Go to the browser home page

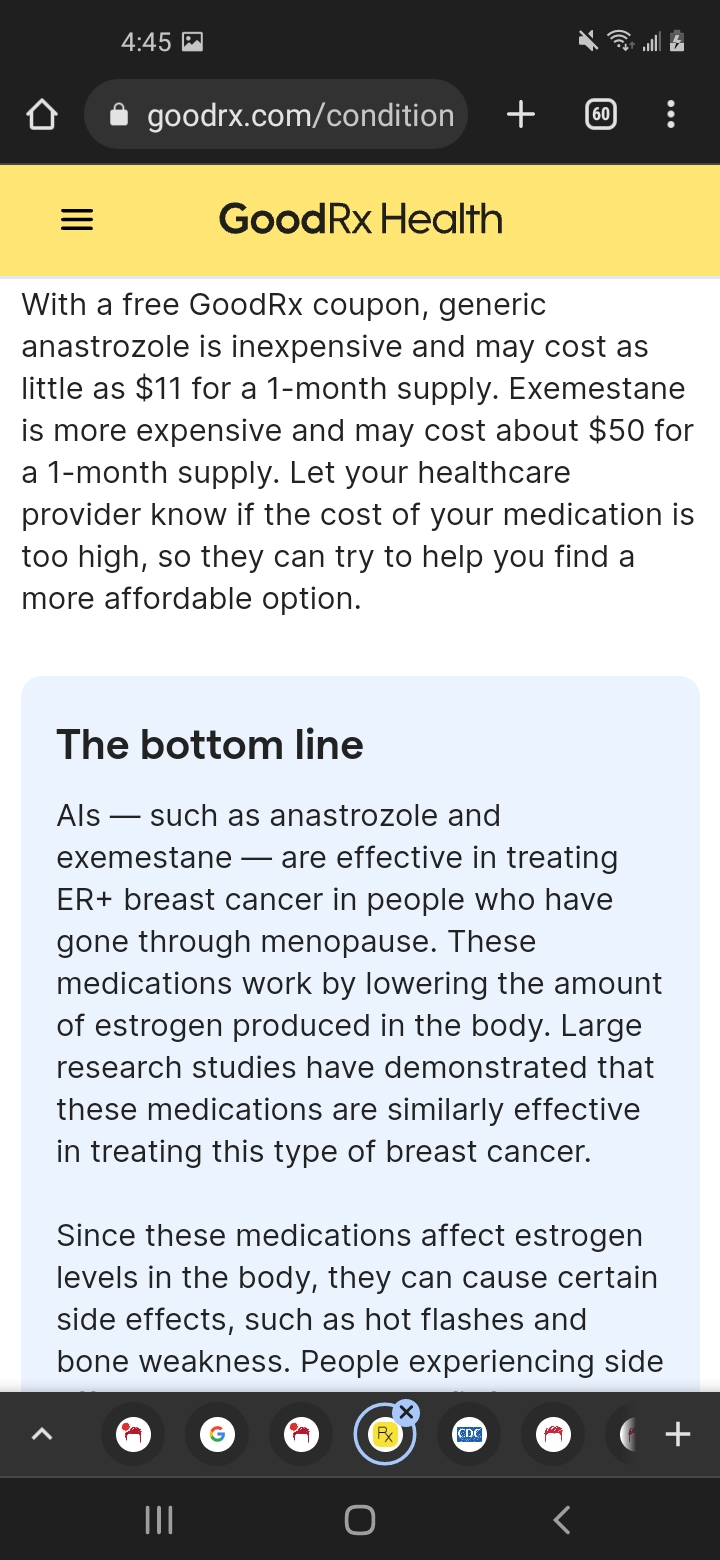(41, 116)
